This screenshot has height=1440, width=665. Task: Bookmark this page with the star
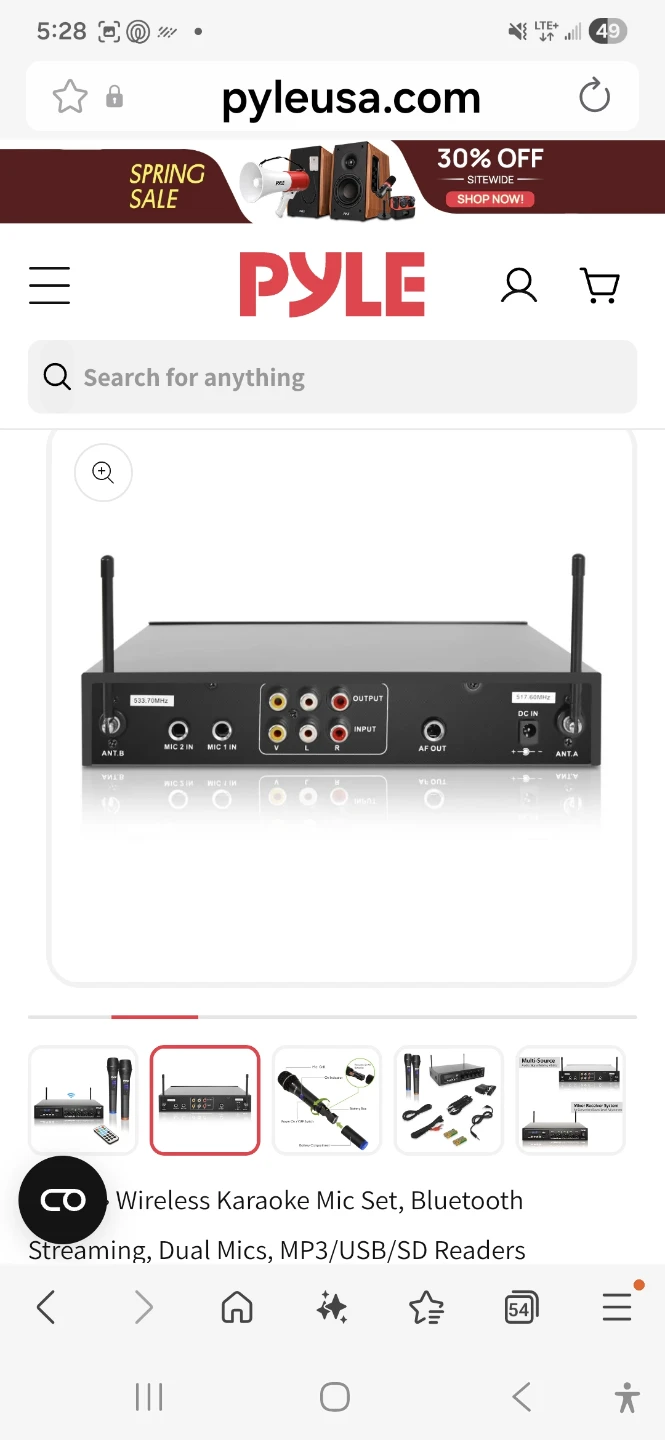coord(70,97)
